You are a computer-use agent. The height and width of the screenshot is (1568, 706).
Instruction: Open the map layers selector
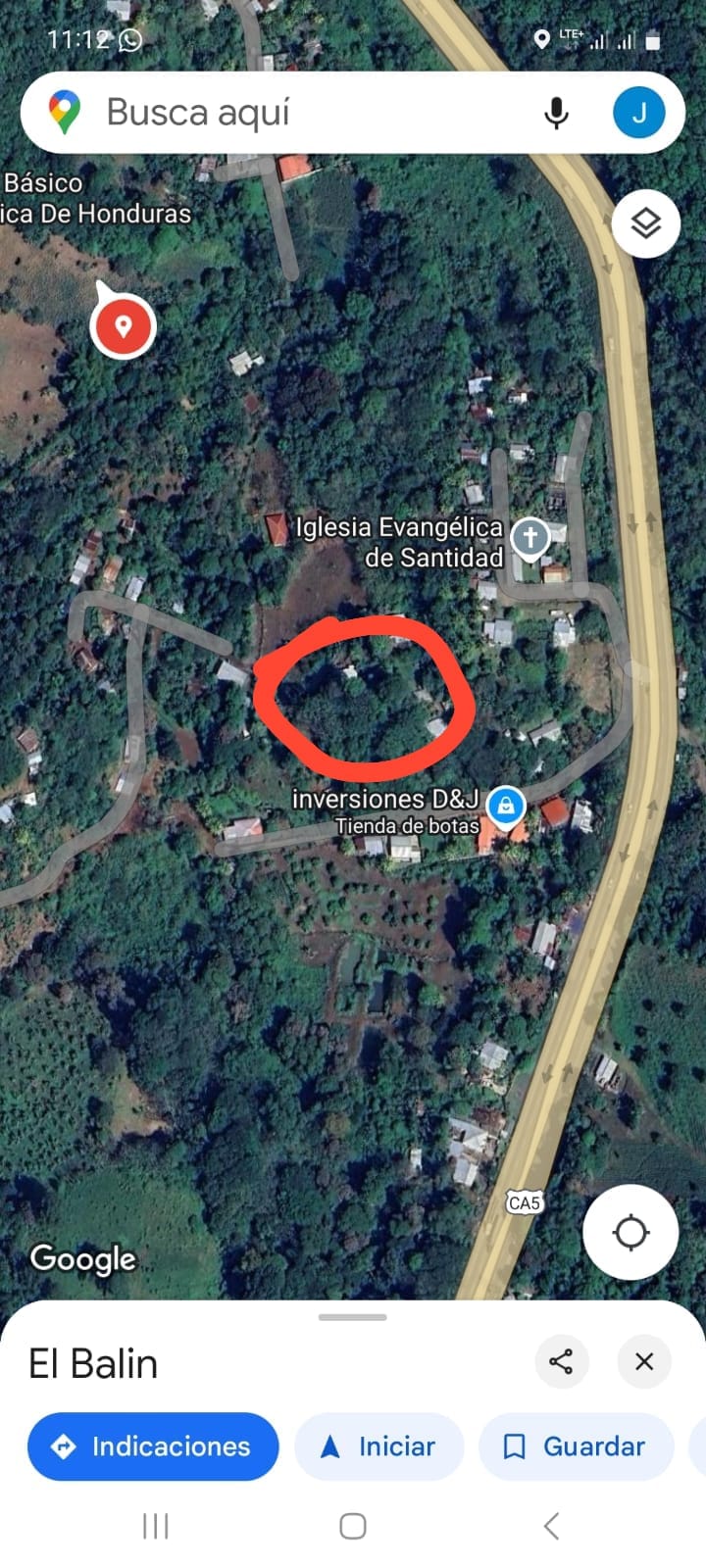tap(645, 224)
